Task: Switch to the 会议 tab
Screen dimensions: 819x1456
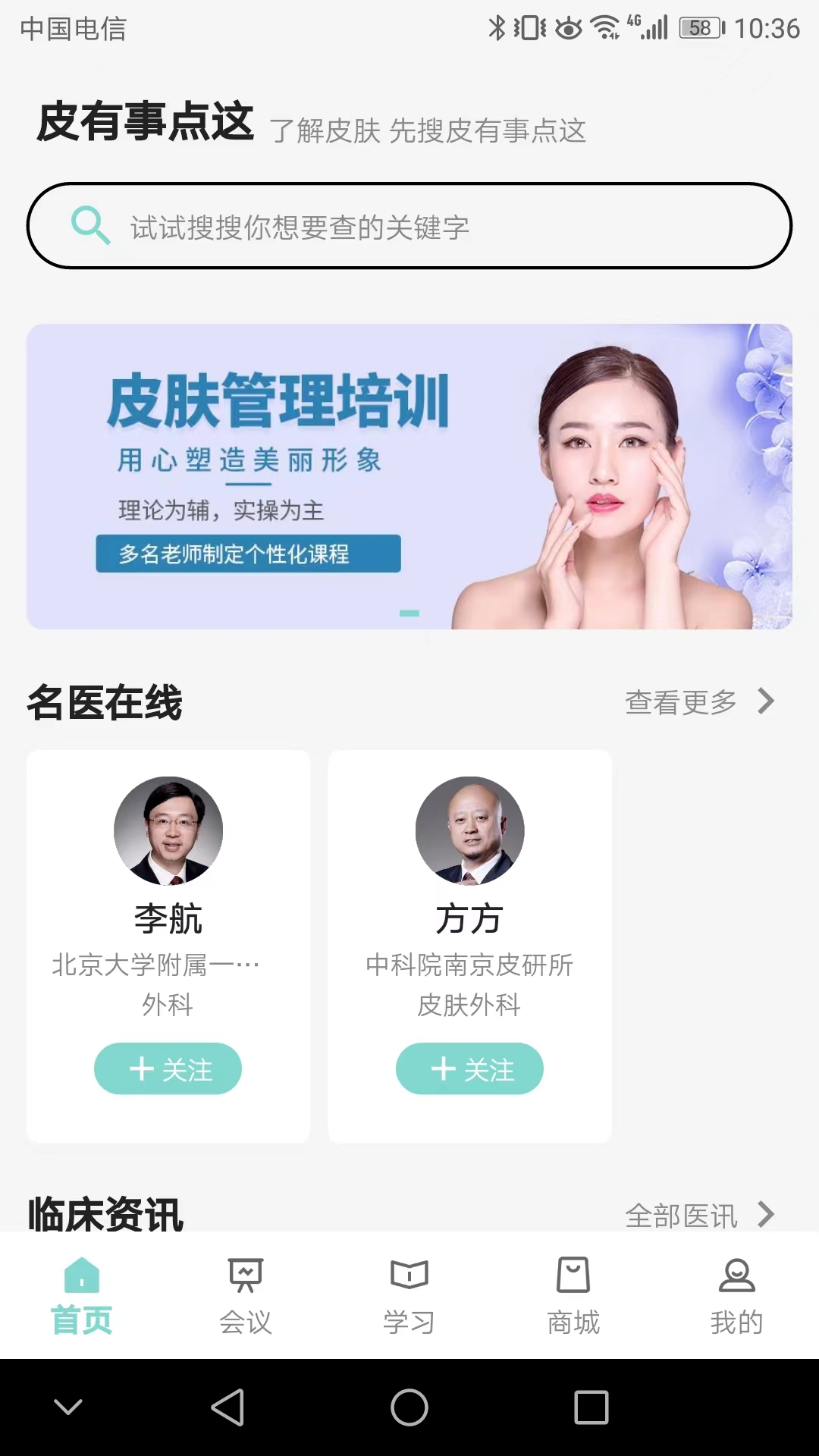Action: tap(246, 1295)
